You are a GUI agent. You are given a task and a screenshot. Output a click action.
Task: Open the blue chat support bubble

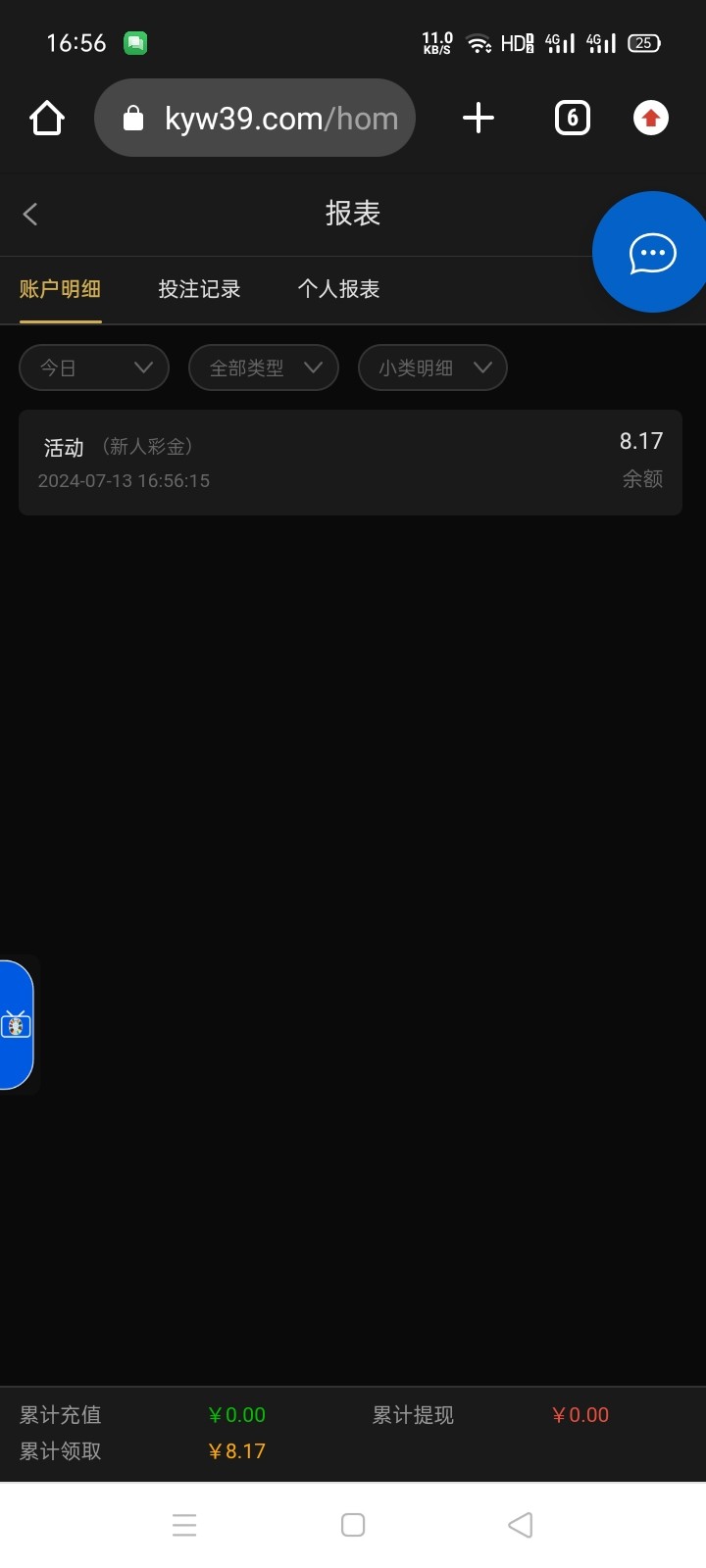coord(652,253)
